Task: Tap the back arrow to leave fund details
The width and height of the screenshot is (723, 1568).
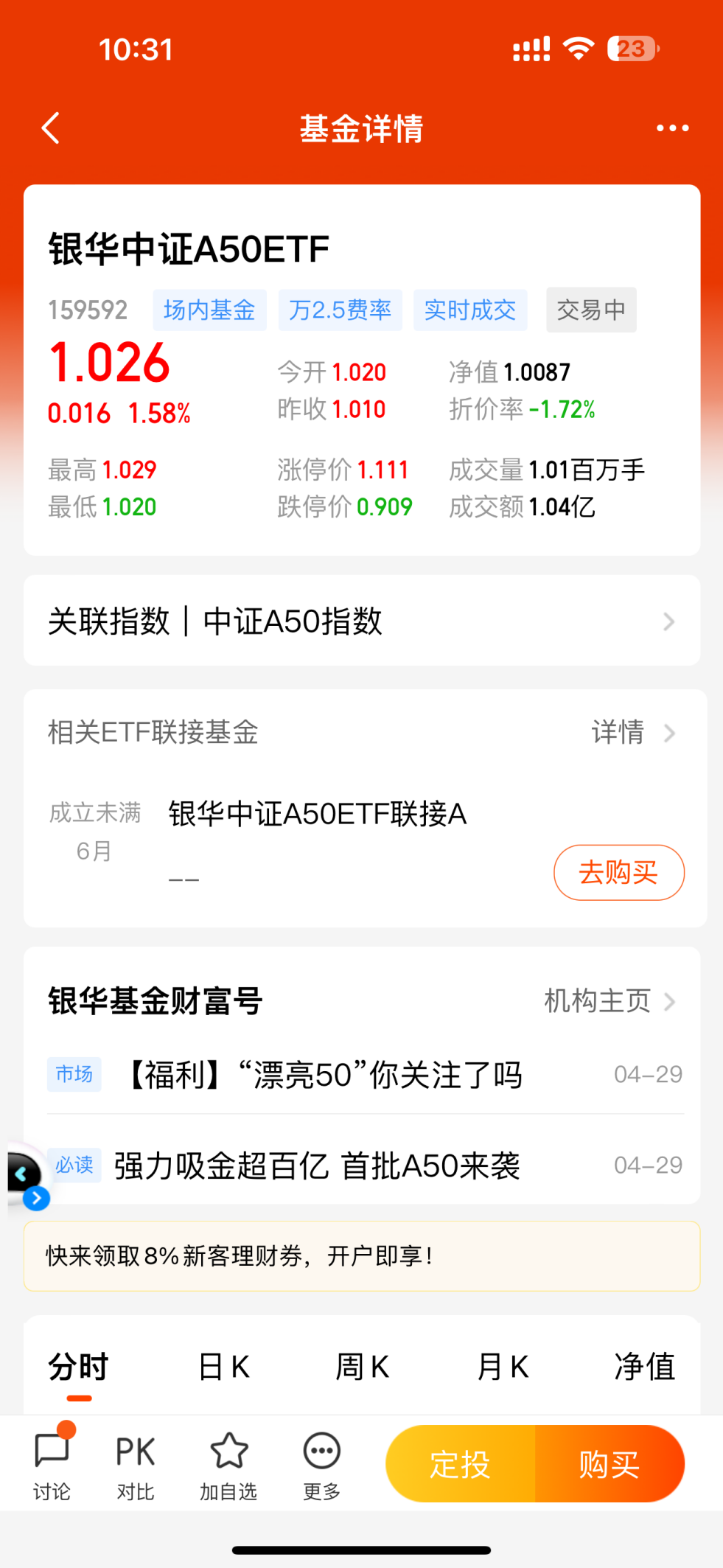Action: pyautogui.click(x=50, y=127)
